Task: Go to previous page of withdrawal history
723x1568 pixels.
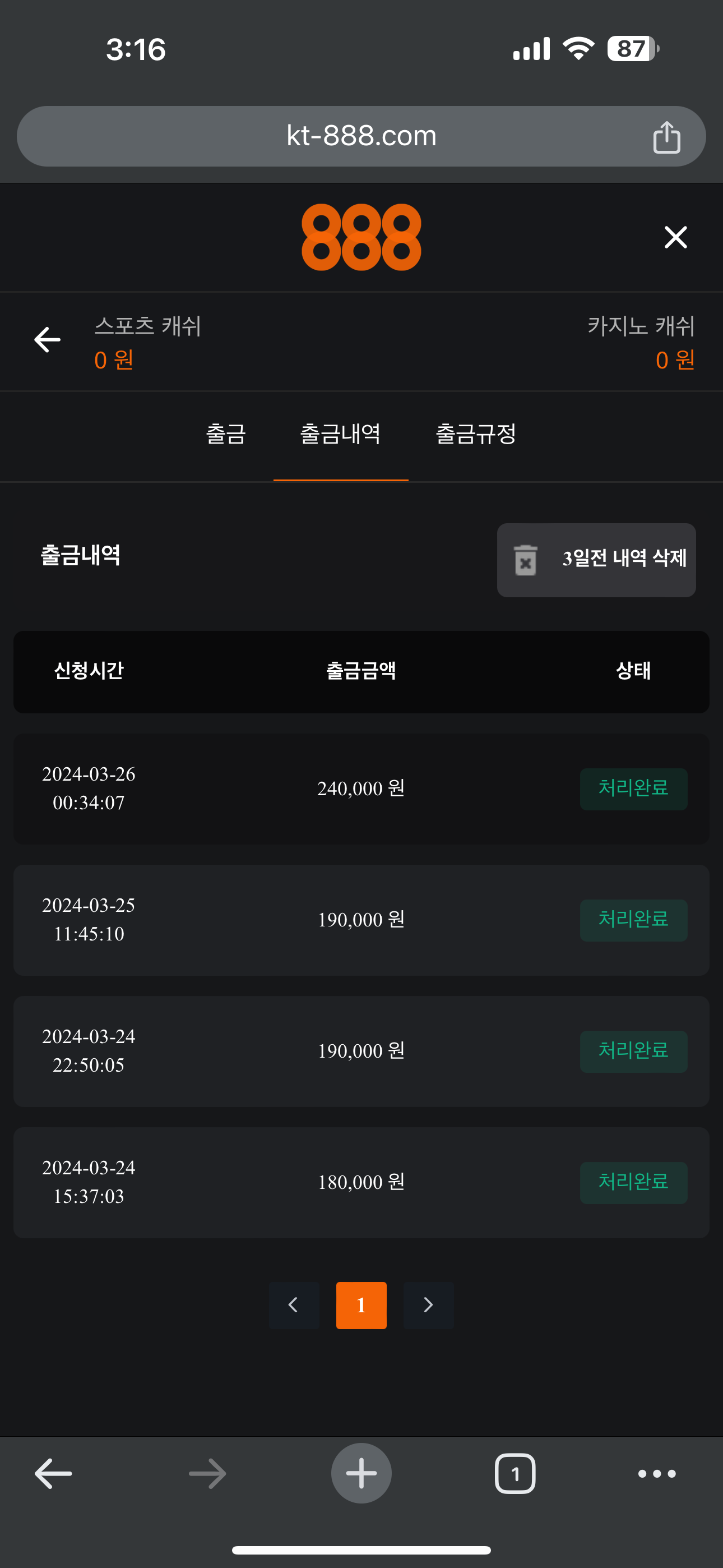Action: click(x=293, y=1304)
